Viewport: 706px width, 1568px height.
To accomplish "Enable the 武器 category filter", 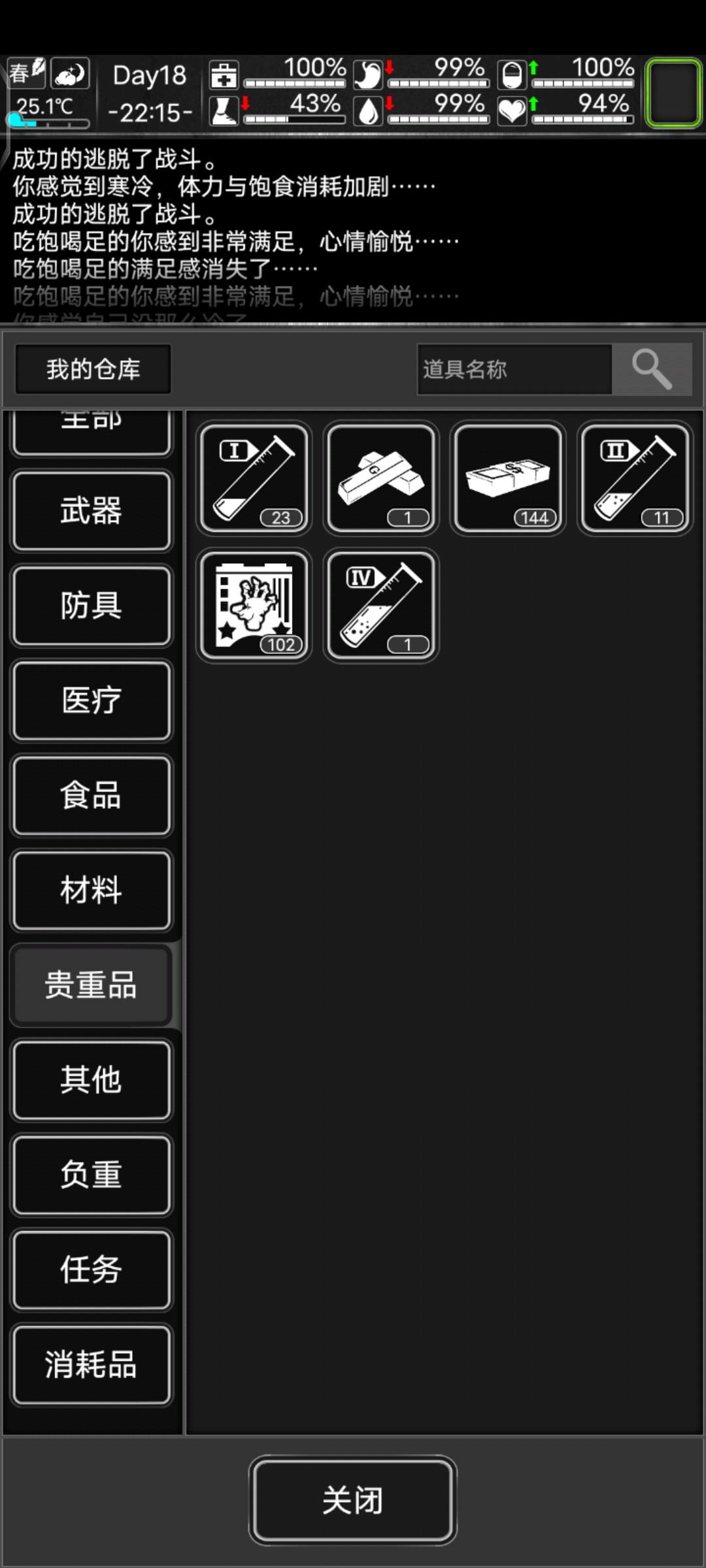I will pos(91,512).
